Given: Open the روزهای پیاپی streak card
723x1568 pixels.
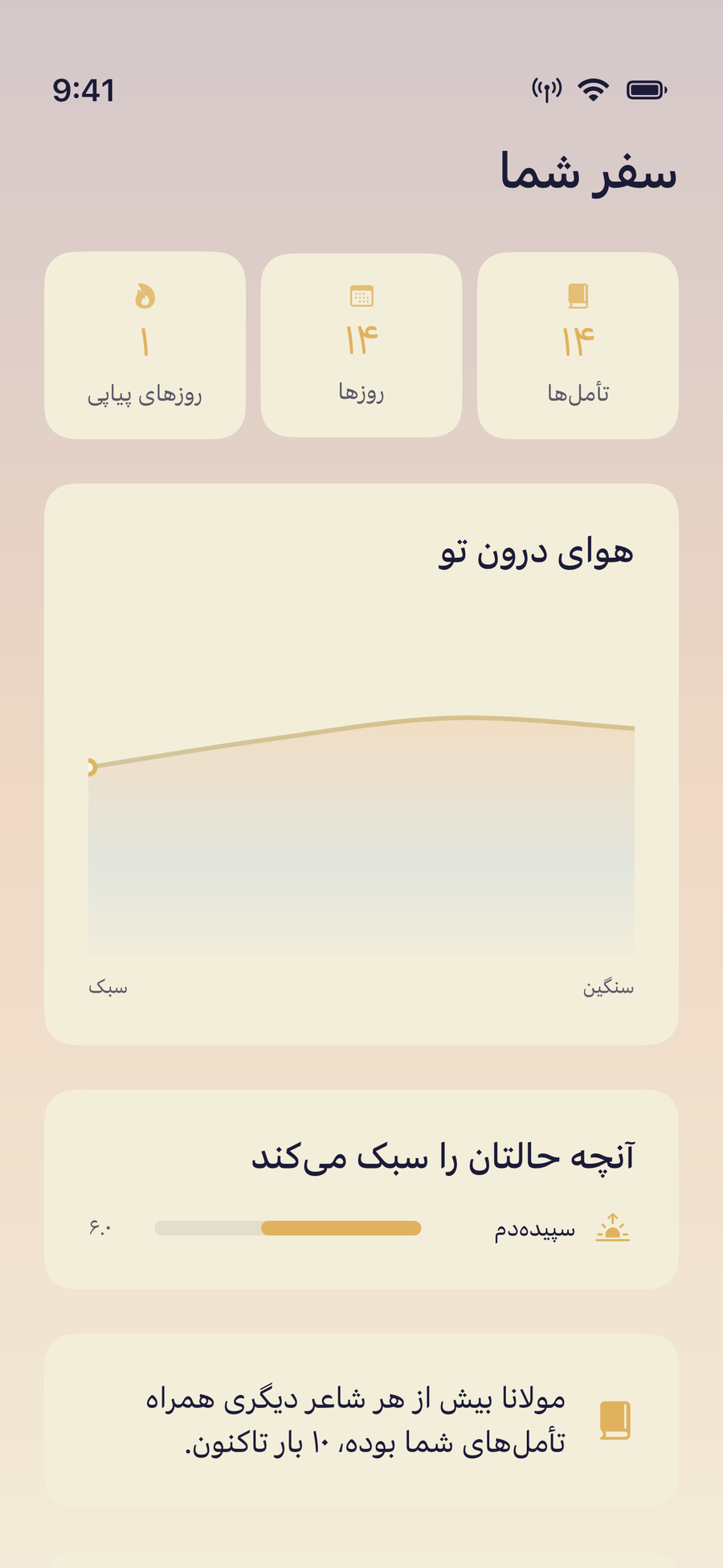Looking at the screenshot, I should 145,346.
